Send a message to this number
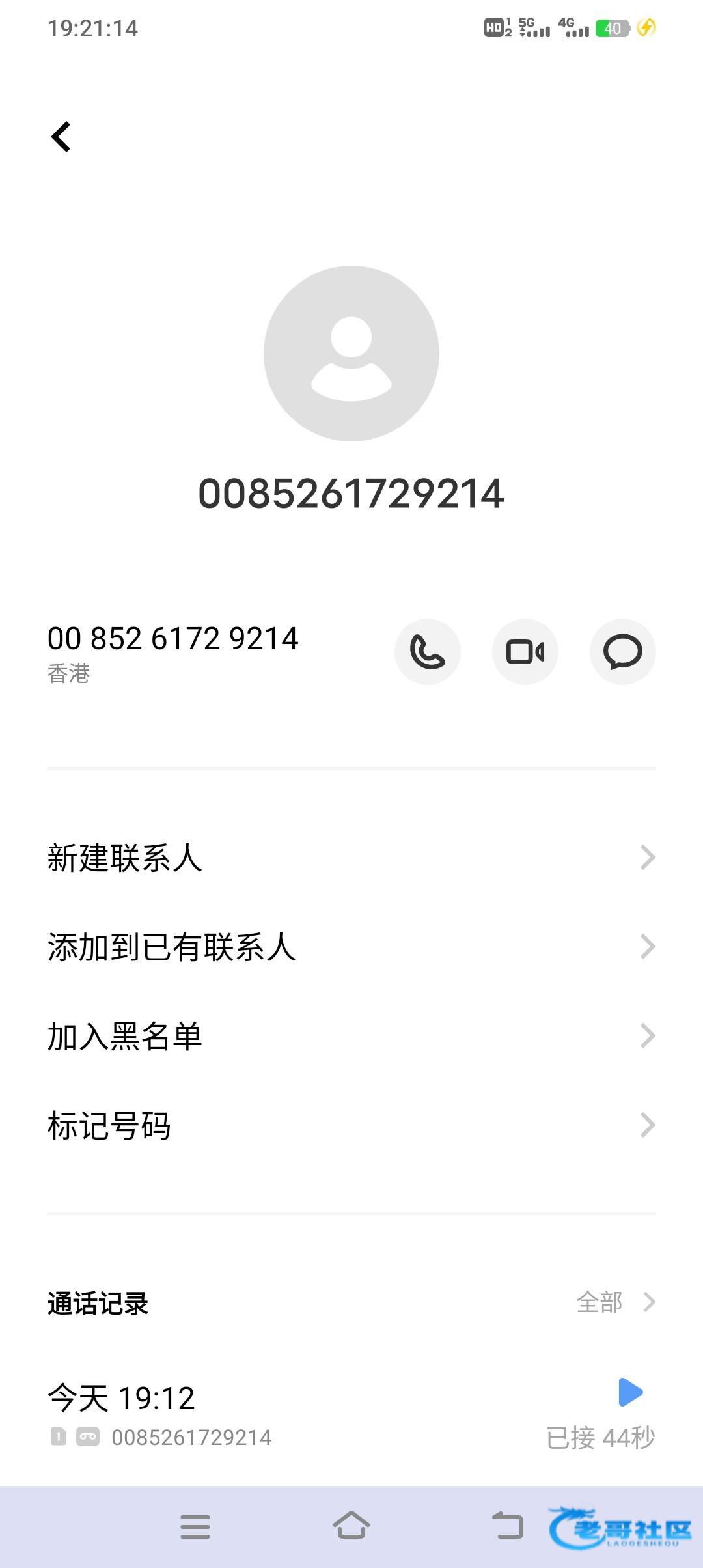 pos(623,652)
